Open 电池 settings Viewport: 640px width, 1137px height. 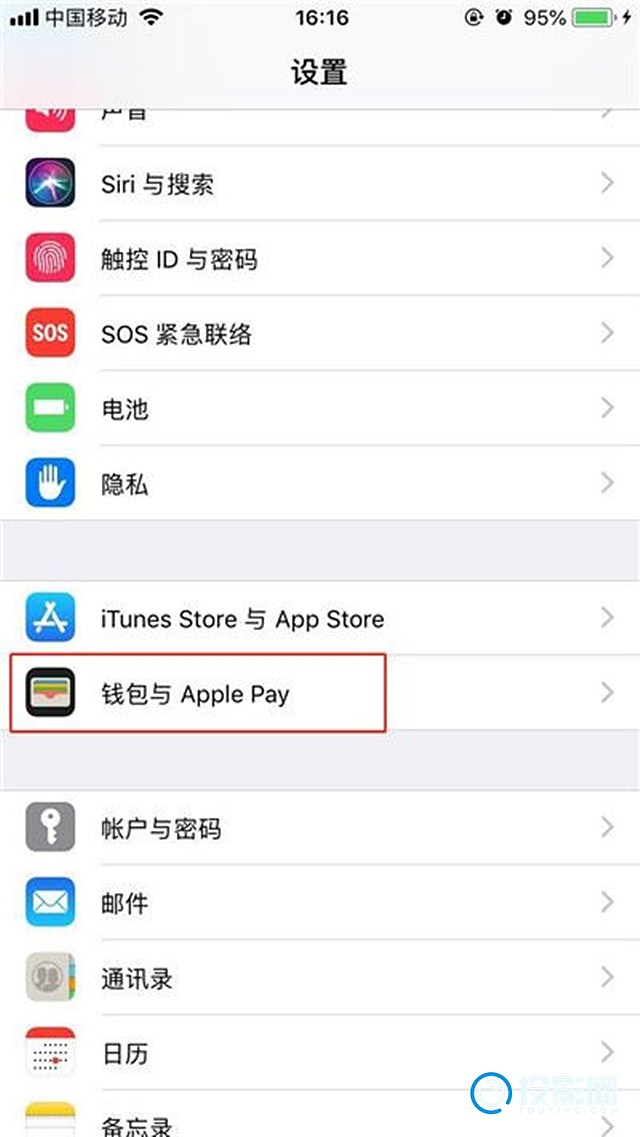(x=320, y=409)
